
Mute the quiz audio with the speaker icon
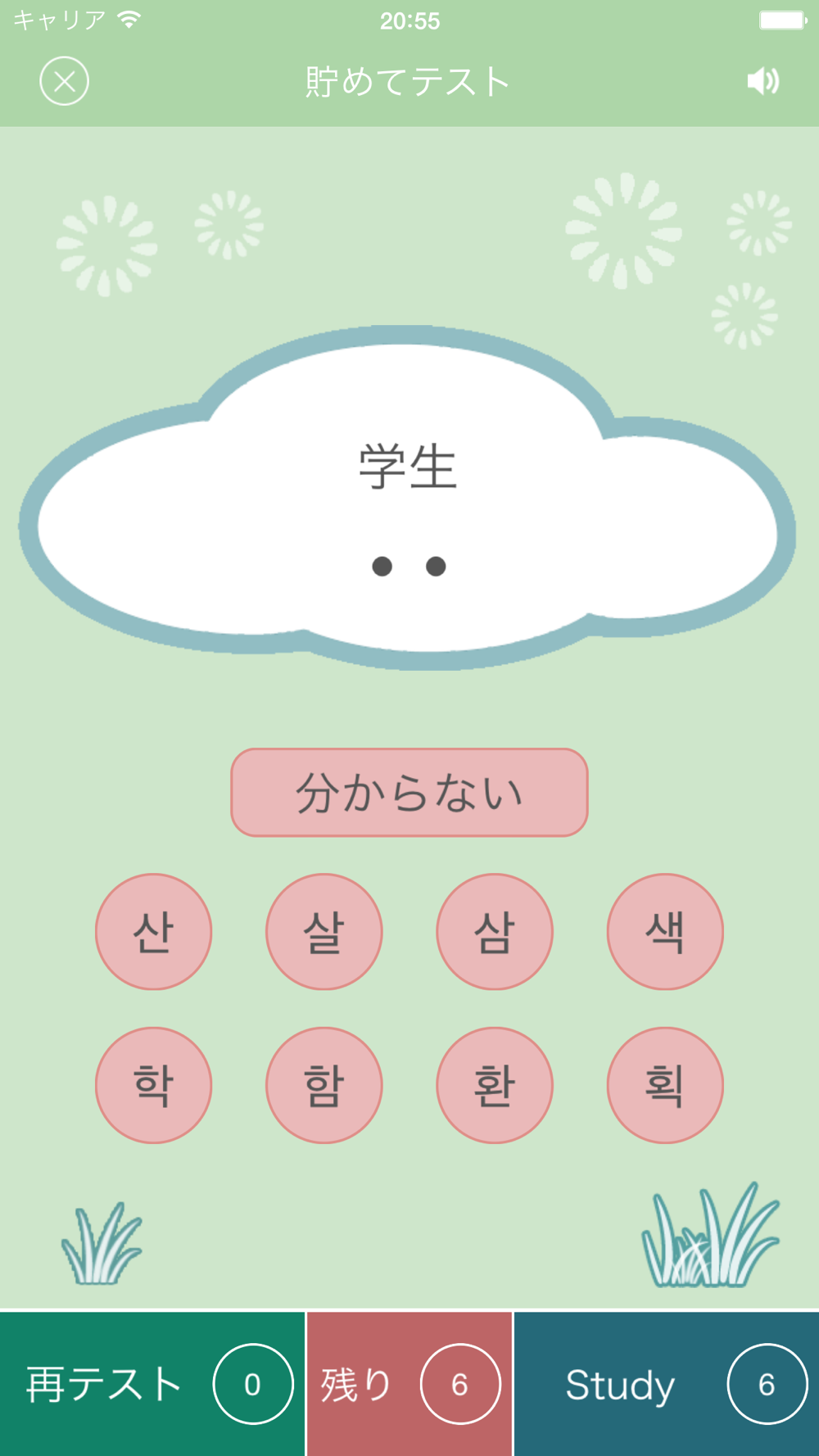tap(762, 80)
